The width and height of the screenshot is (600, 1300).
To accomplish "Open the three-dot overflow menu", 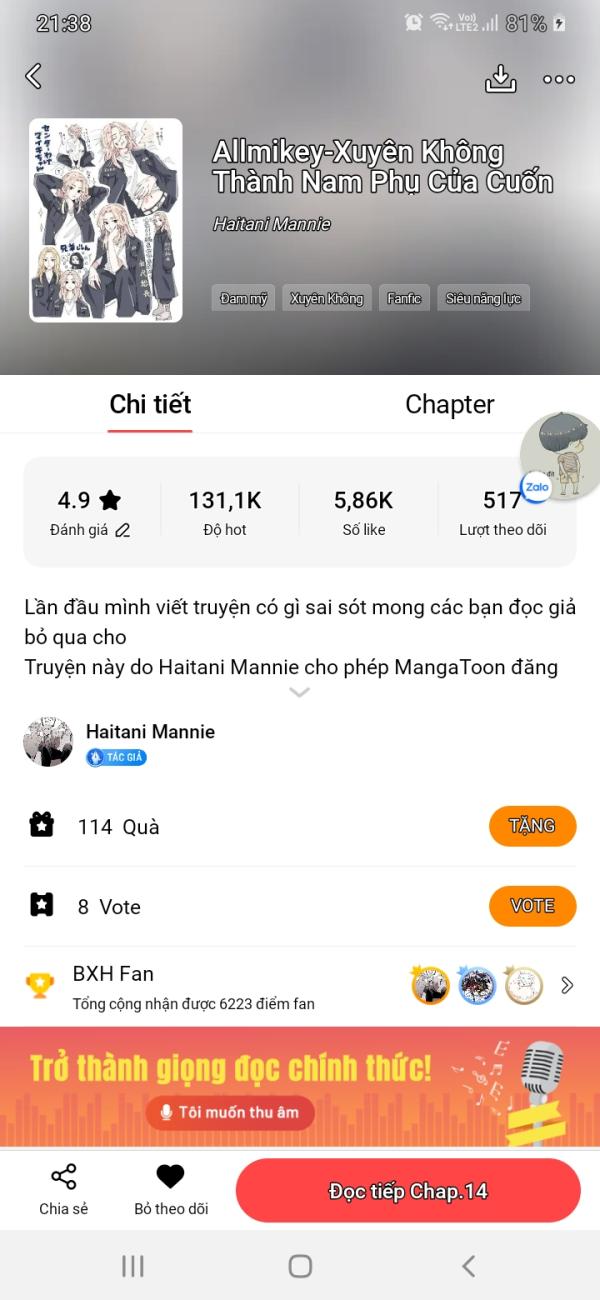I will click(558, 79).
